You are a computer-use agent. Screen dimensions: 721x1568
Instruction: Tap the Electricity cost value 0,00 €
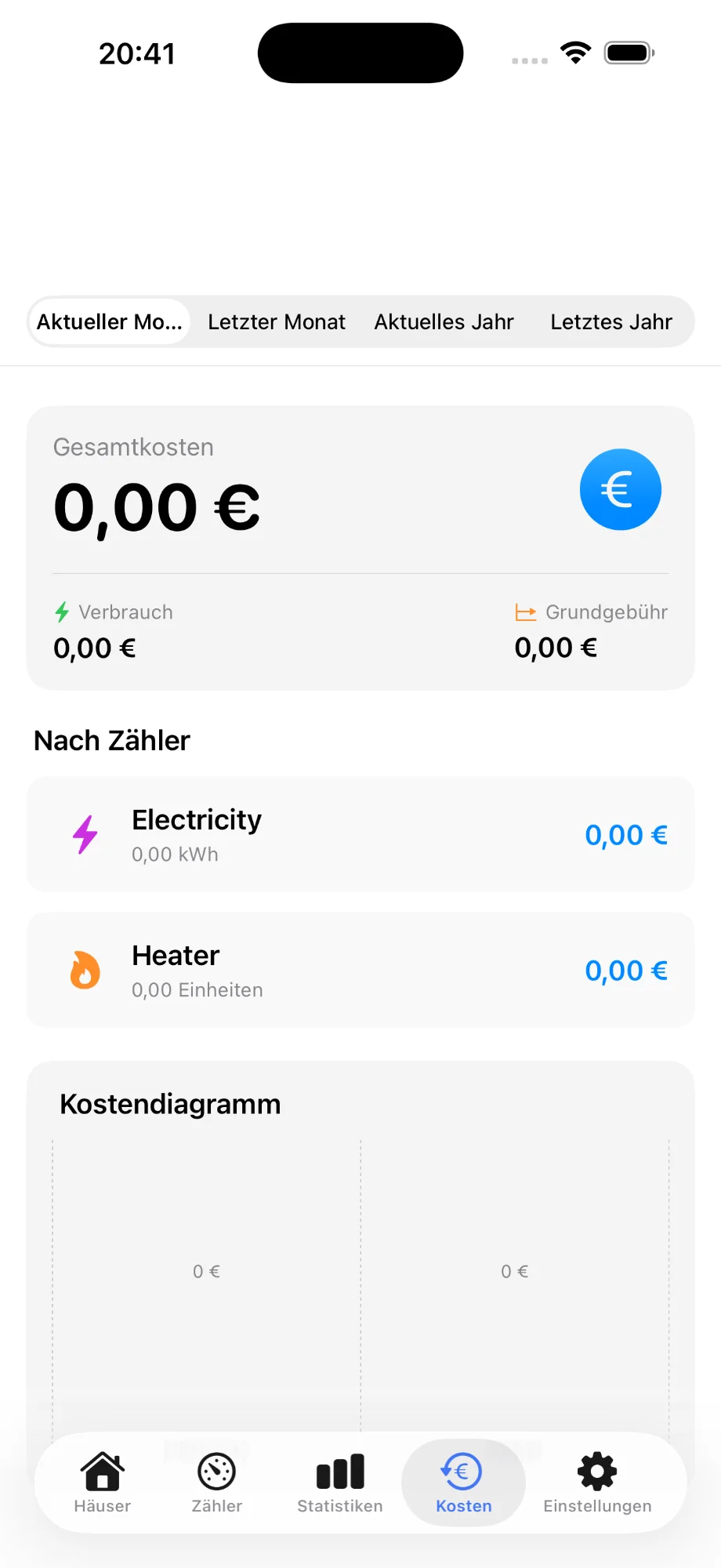click(625, 834)
